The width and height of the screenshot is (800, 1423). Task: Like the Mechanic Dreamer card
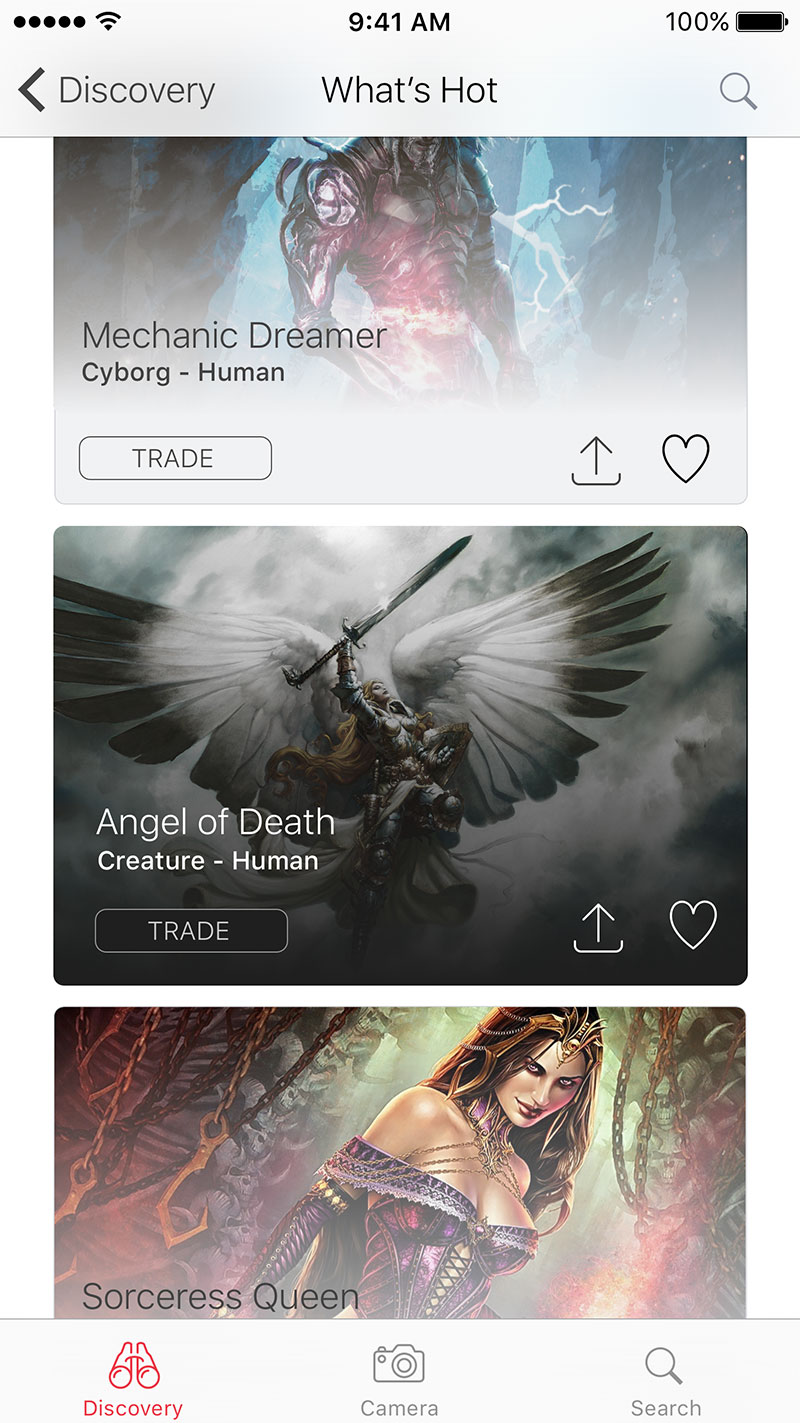click(686, 459)
